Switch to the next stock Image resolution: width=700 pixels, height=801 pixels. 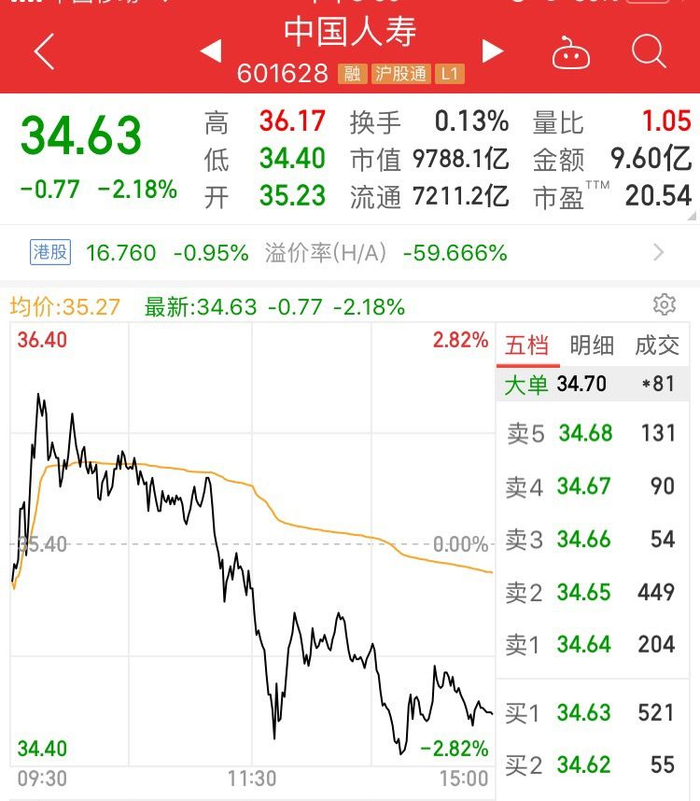click(493, 52)
